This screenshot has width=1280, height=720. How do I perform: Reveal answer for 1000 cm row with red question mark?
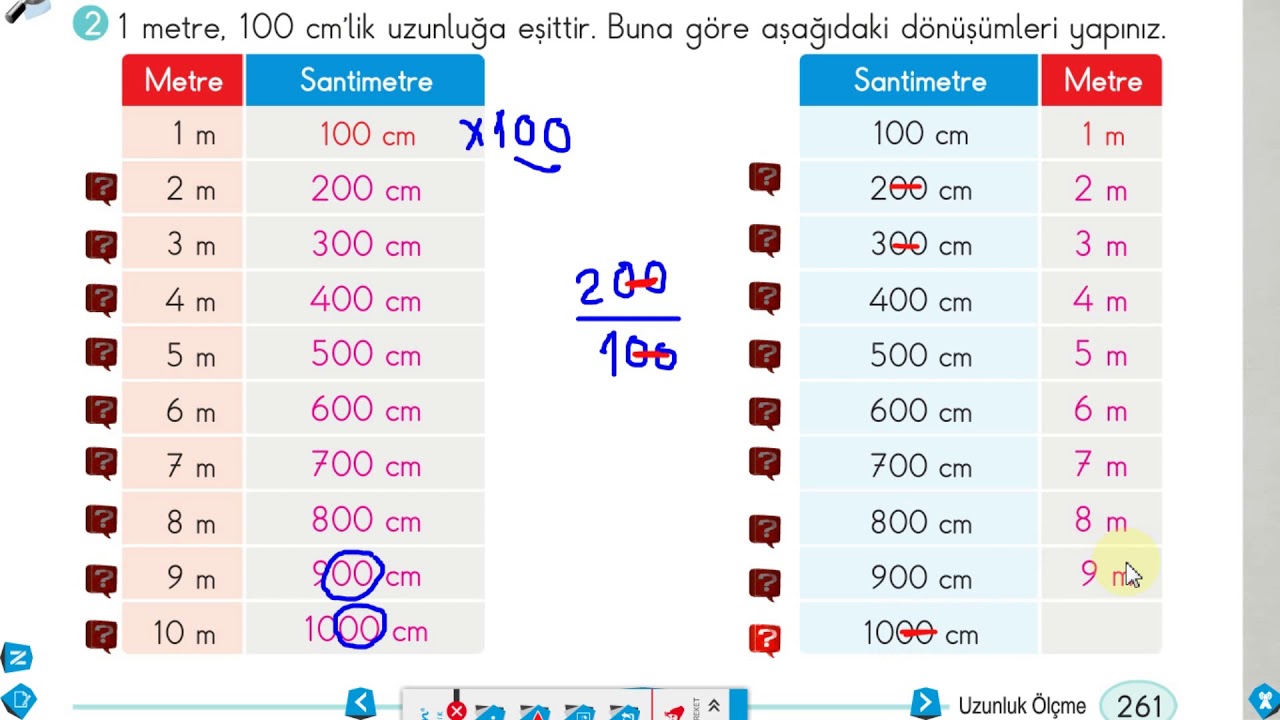click(765, 638)
